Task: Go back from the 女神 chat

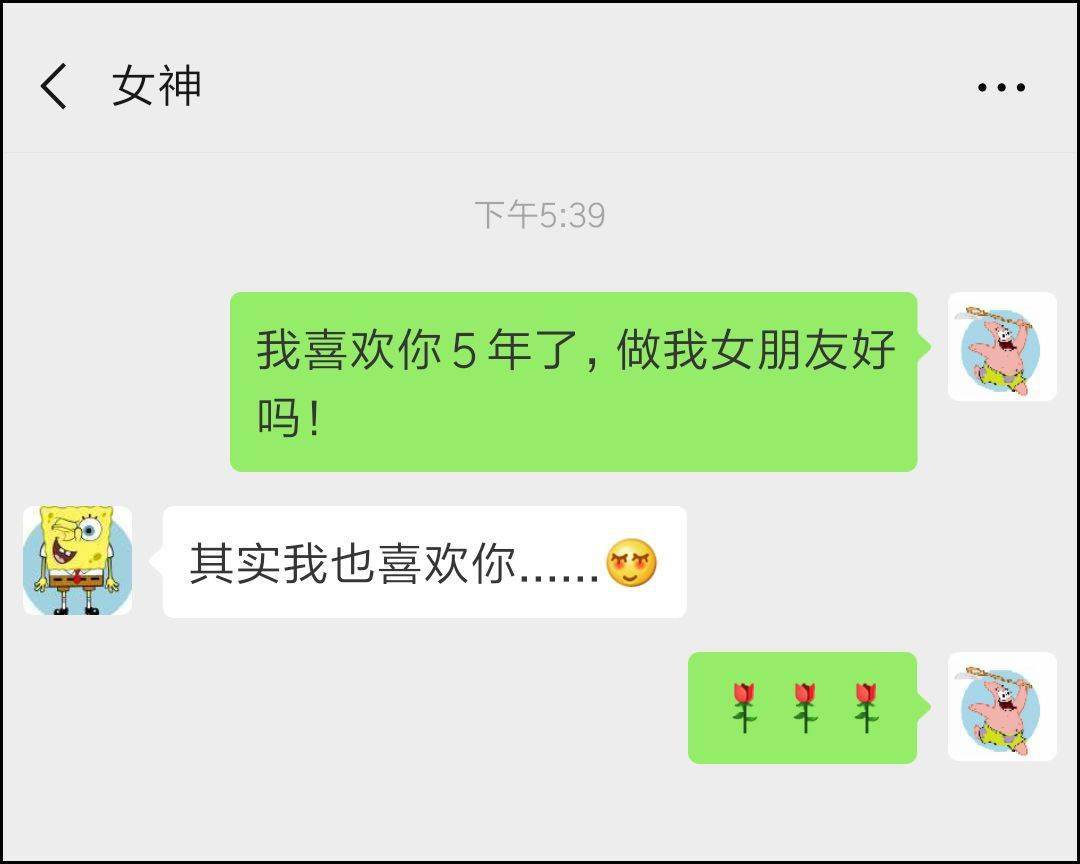Action: [x=54, y=86]
